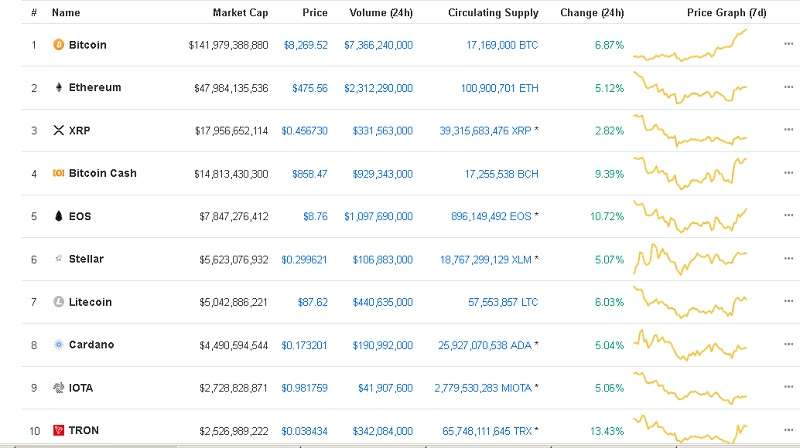
Task: Show more options for EOS row
Action: (x=788, y=216)
